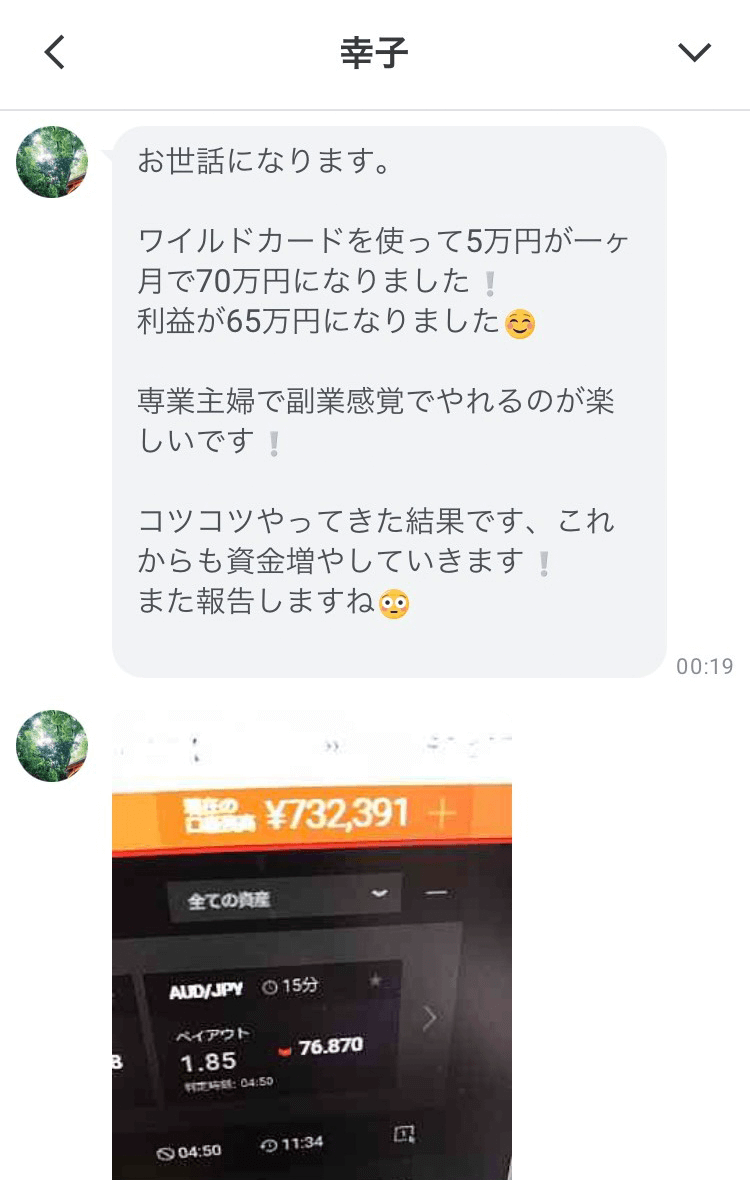View 幸子's profile picture beside text message

[x=52, y=162]
